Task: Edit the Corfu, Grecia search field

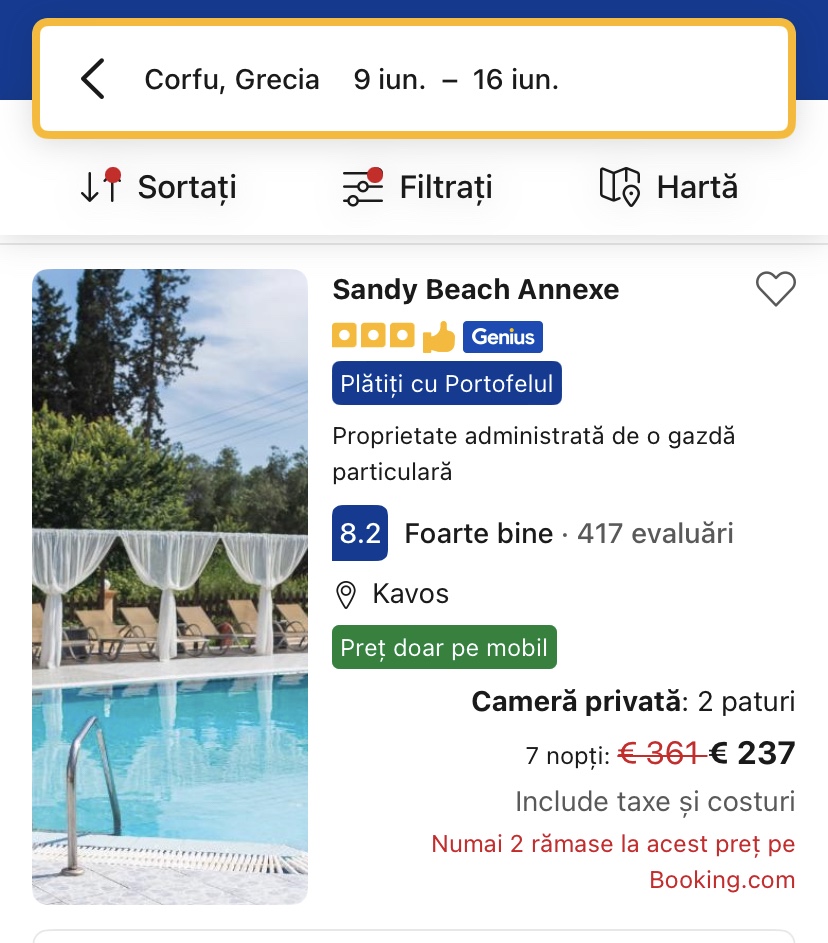Action: 350,79
